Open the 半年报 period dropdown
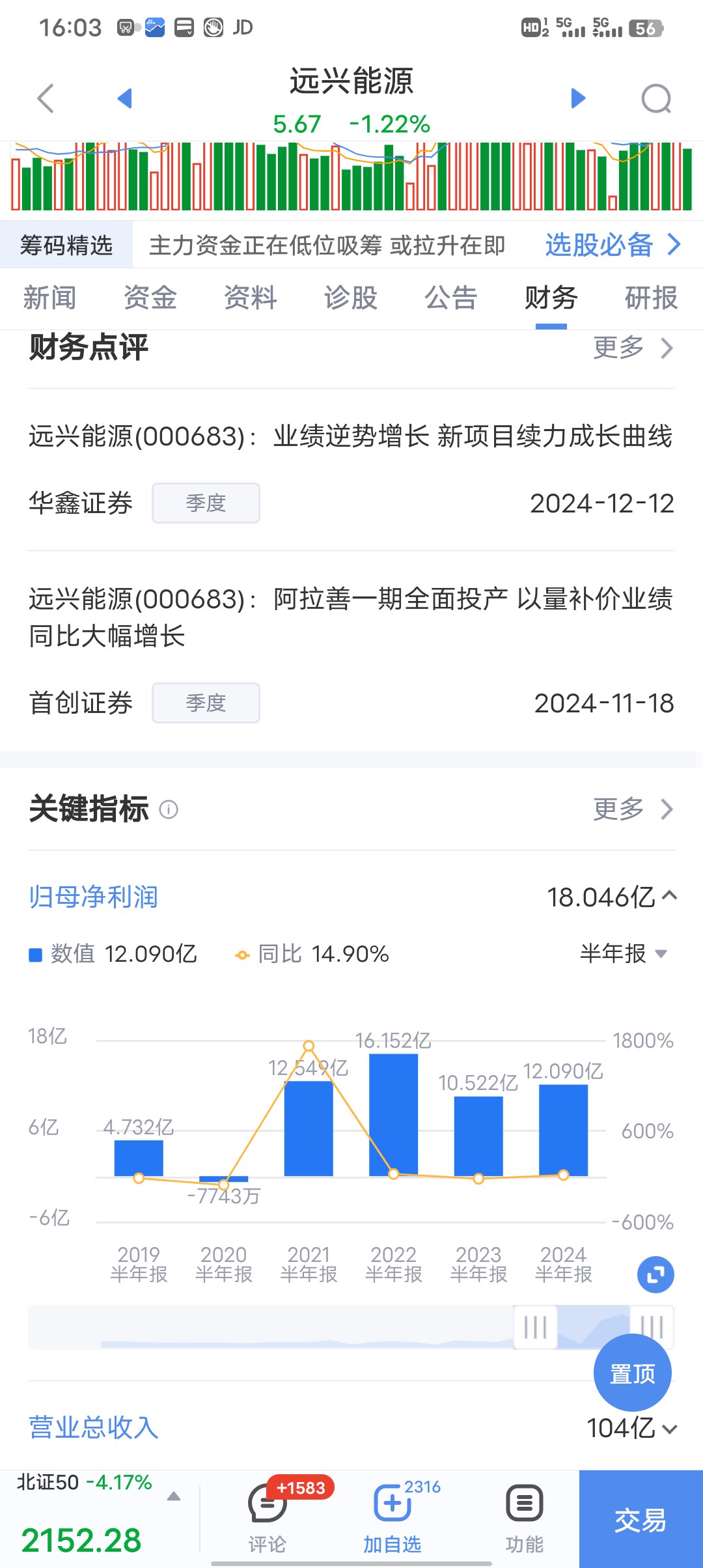 624,954
